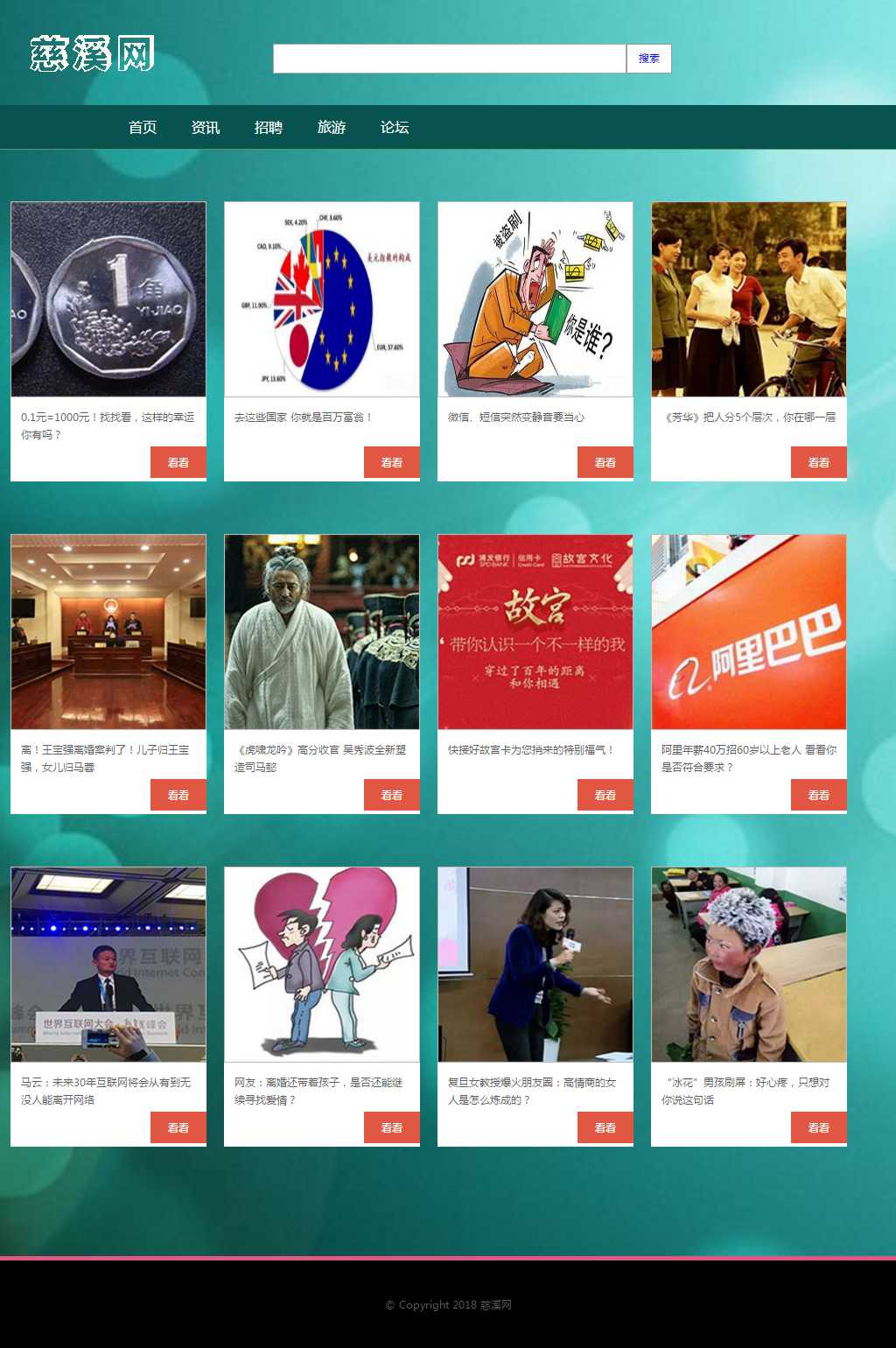The height and width of the screenshot is (1348, 896).
Task: Tap 看看 on the 百万富翁 countries card
Action: pyautogui.click(x=392, y=462)
